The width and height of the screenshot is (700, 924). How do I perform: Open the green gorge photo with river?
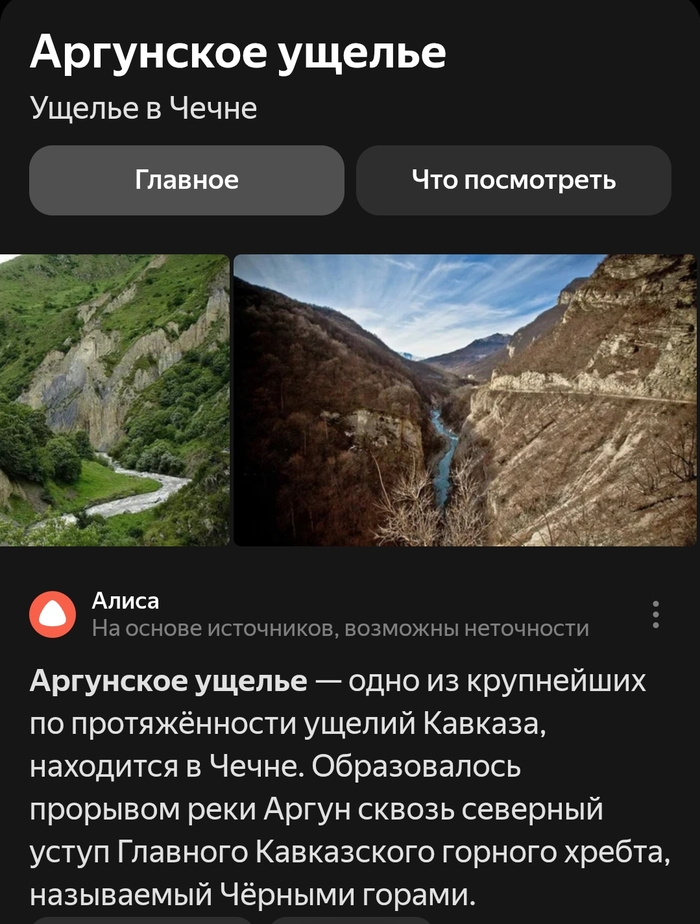114,400
